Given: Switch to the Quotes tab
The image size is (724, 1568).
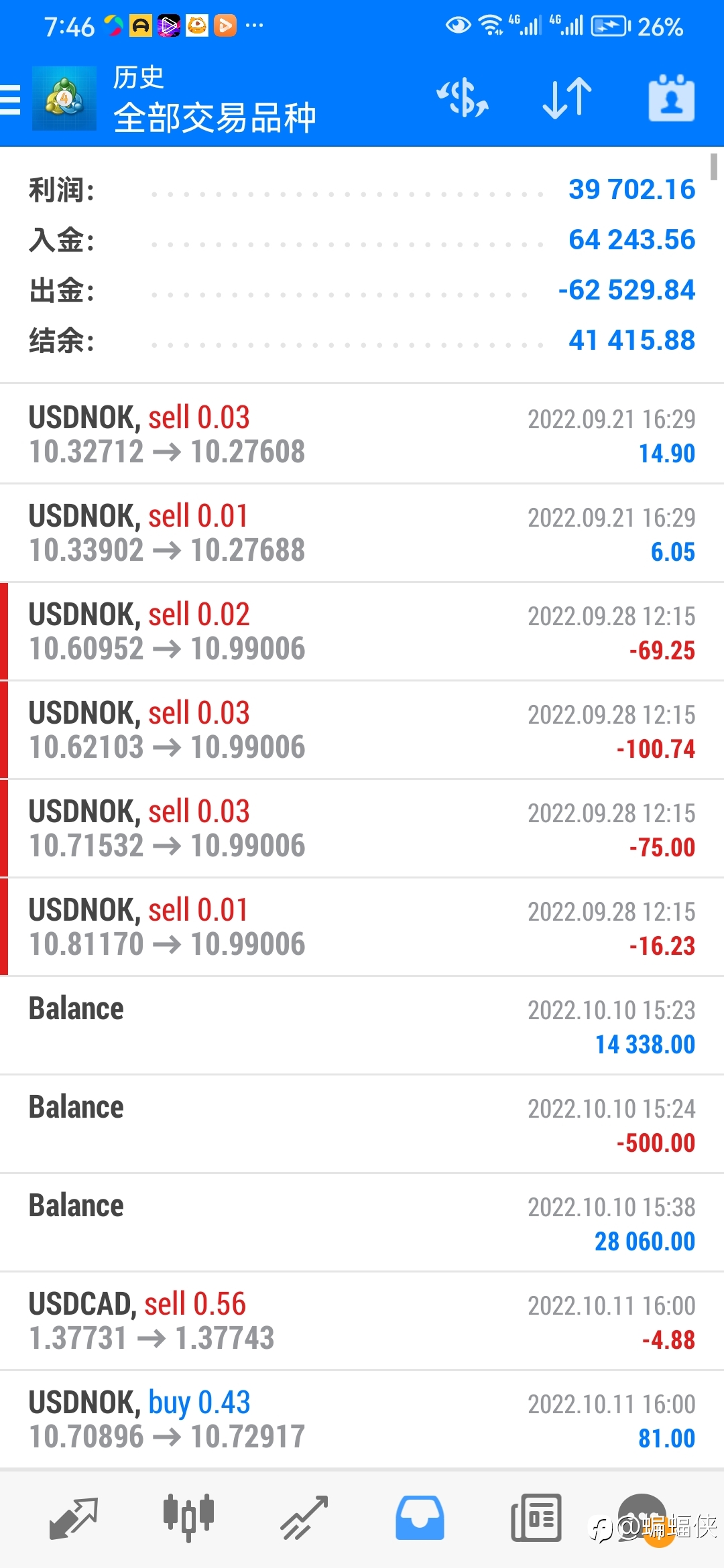Looking at the screenshot, I should tap(74, 1518).
